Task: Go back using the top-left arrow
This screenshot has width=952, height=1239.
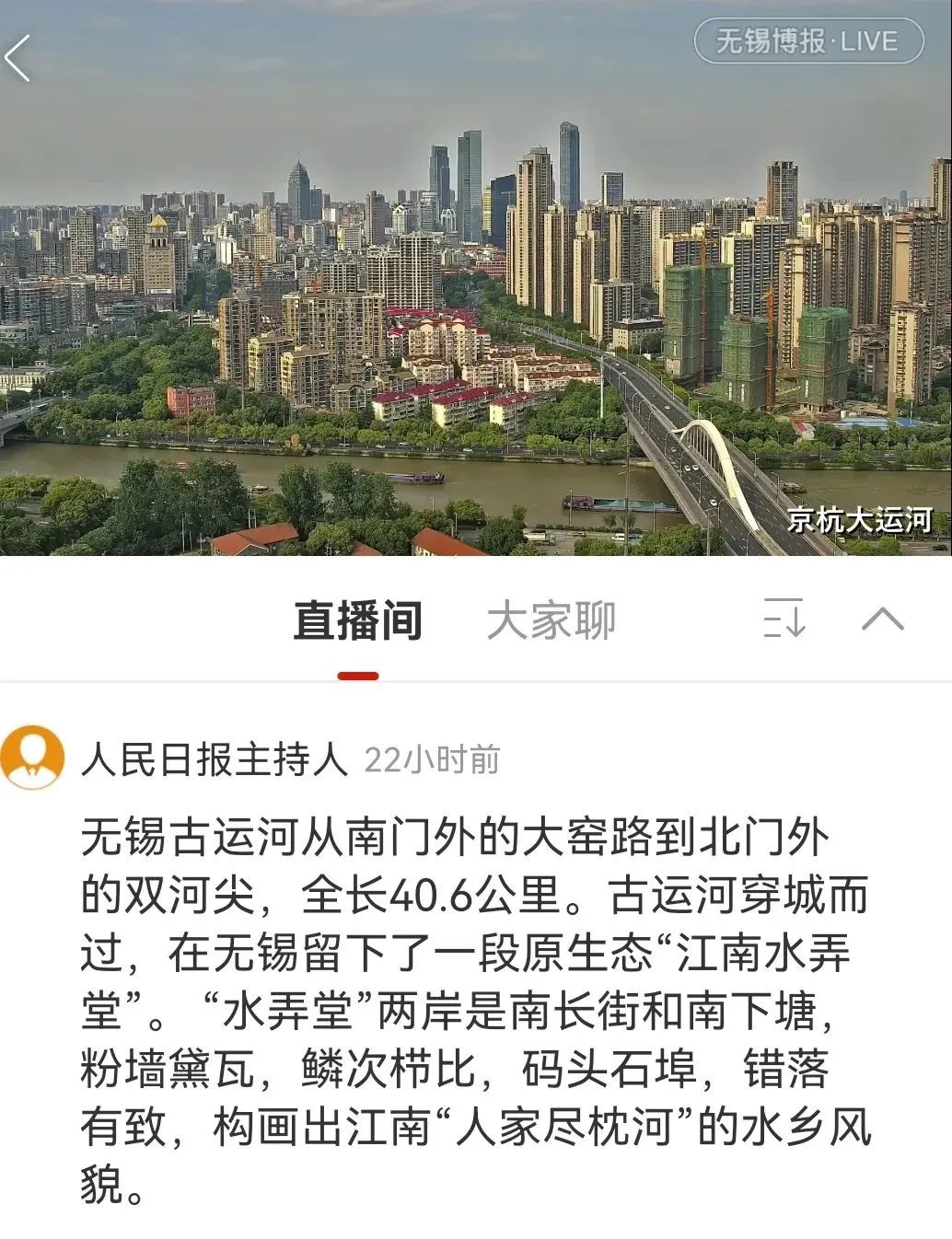Action: (x=18, y=58)
